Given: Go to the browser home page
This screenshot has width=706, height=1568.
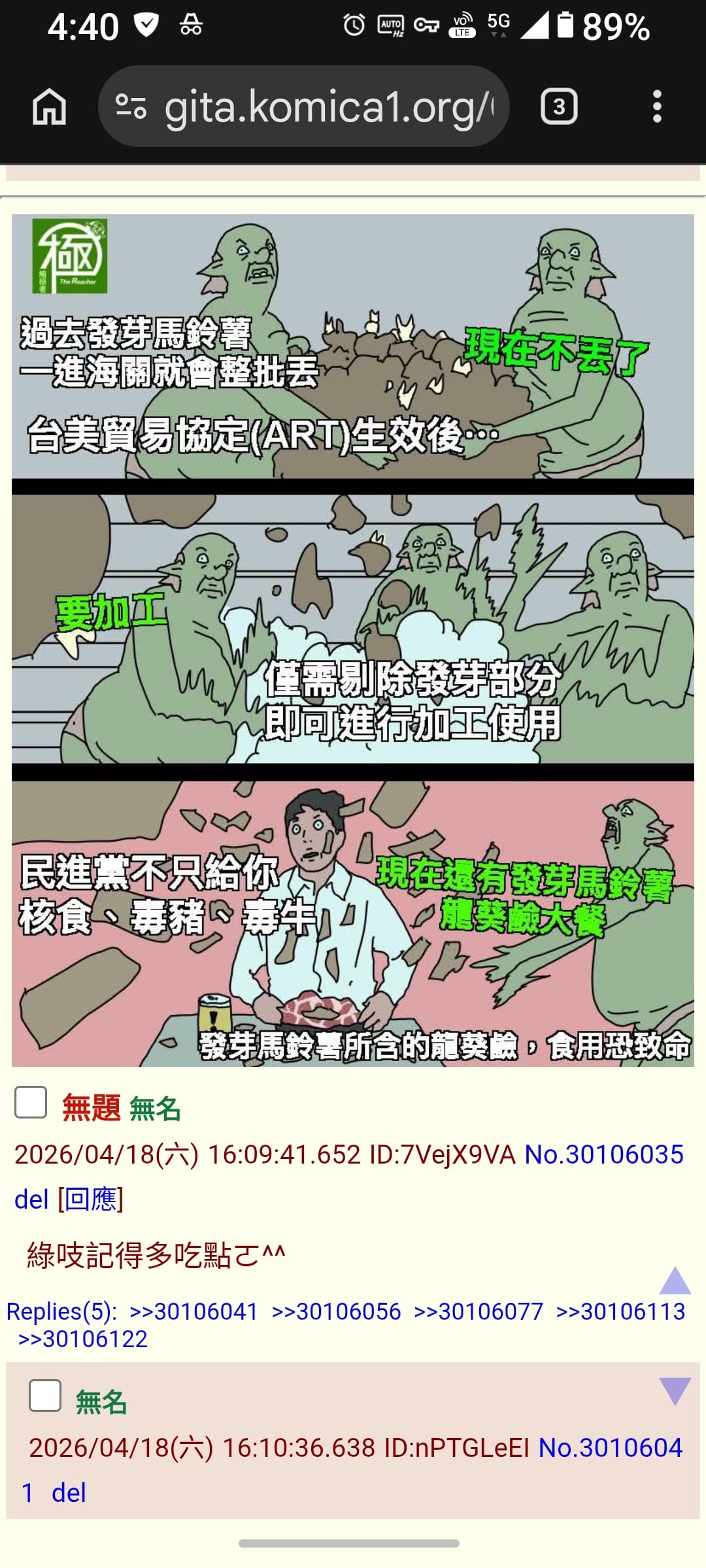Looking at the screenshot, I should (x=49, y=106).
